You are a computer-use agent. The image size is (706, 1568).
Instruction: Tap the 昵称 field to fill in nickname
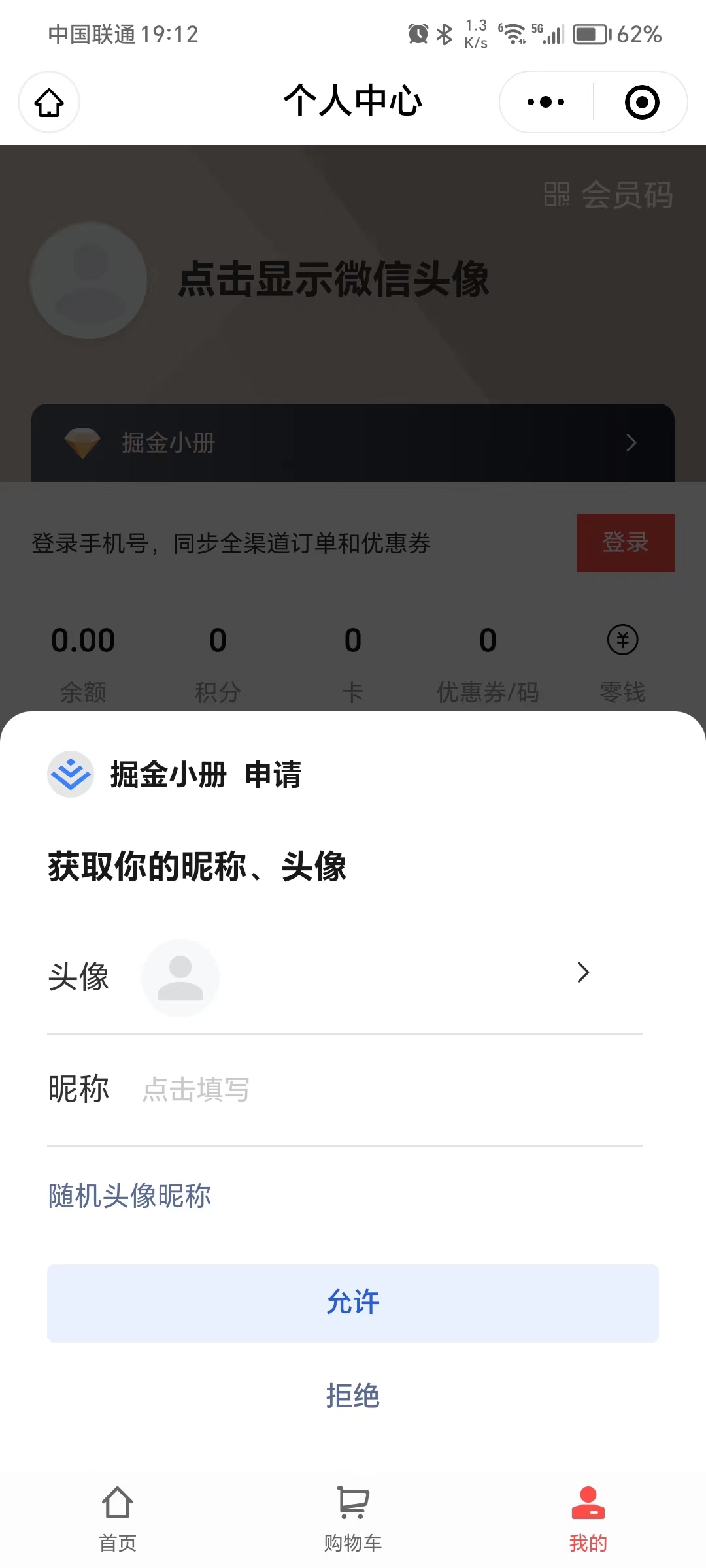tap(345, 1090)
